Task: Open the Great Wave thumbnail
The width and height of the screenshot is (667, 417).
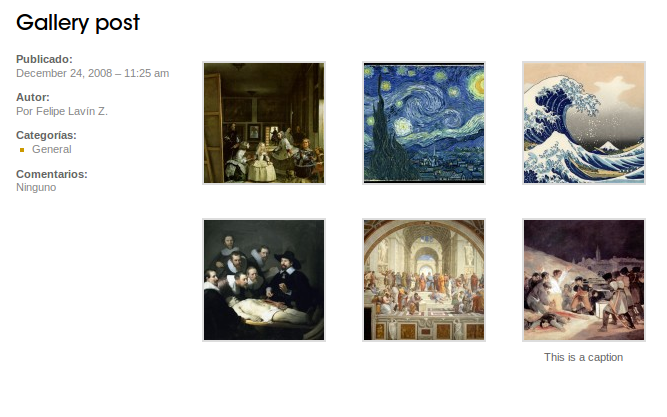Action: click(584, 123)
